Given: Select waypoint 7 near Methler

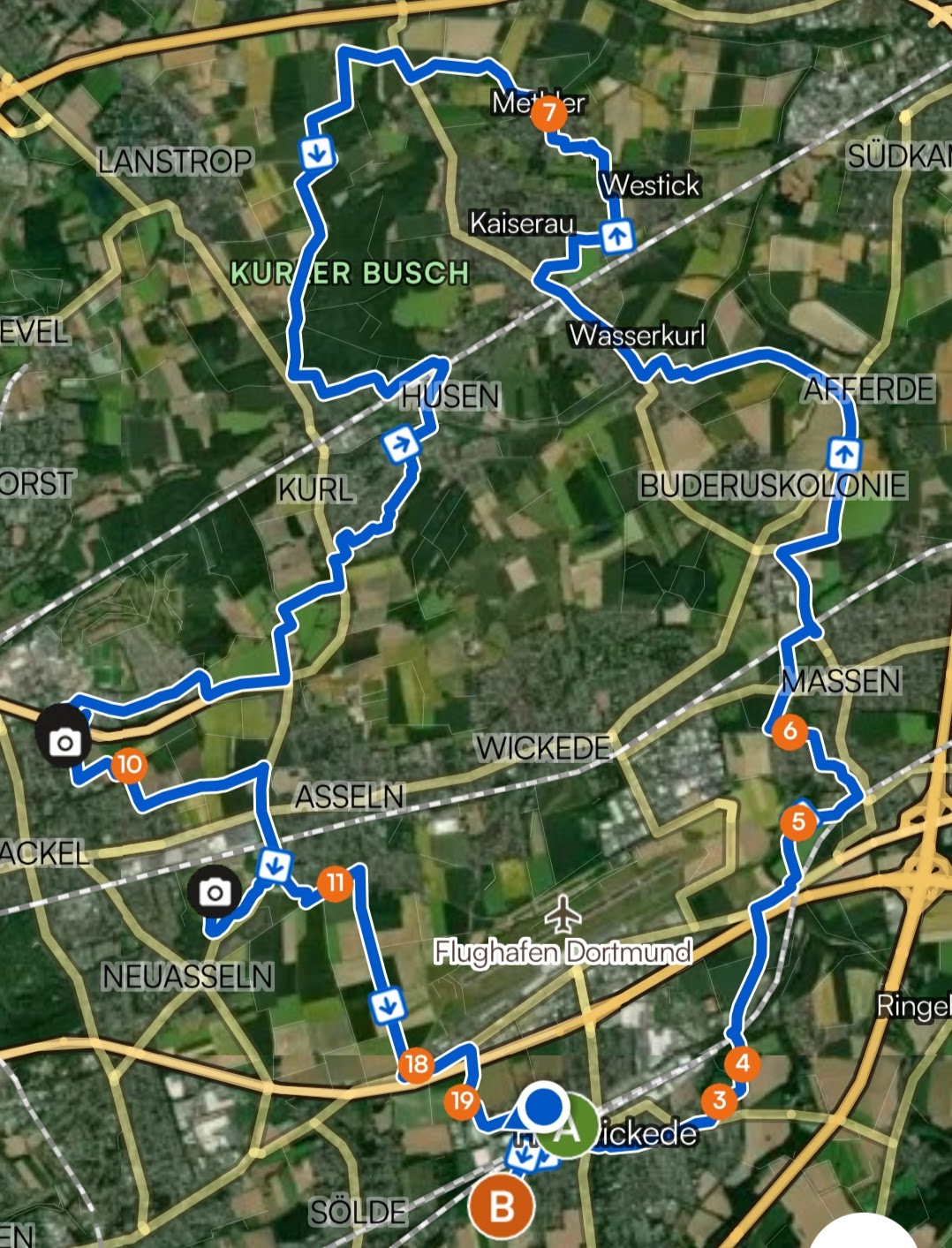Looking at the screenshot, I should [549, 113].
